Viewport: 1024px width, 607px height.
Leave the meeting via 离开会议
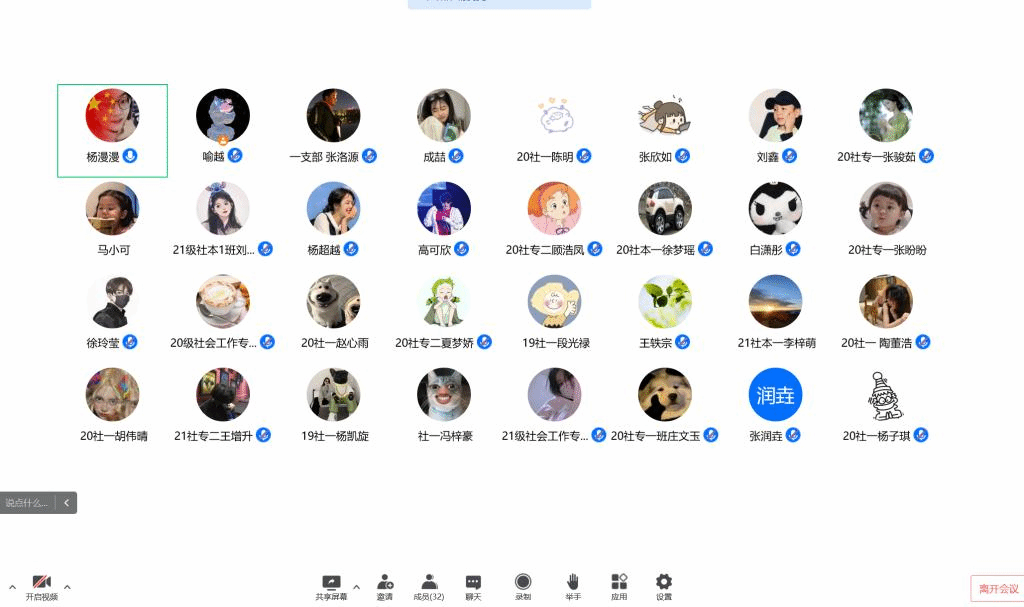coord(997,588)
